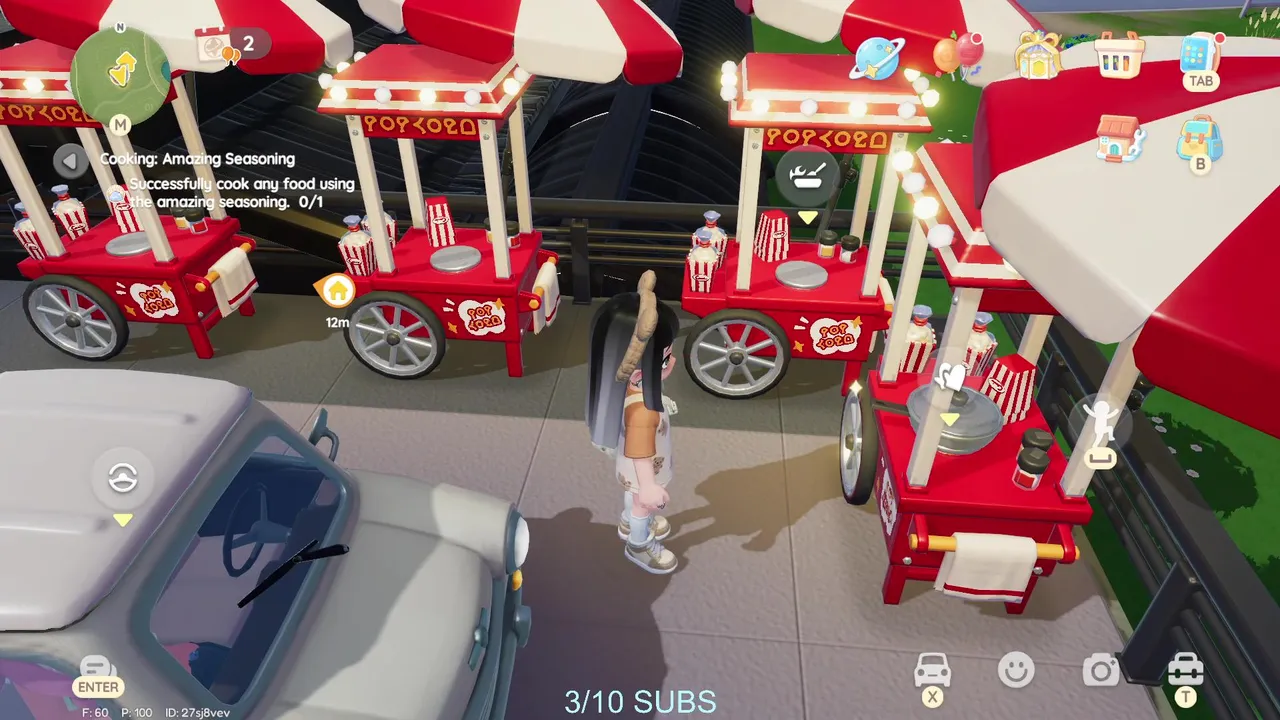Tap the home waypoint marker 12m
The image size is (1280, 720).
[337, 291]
